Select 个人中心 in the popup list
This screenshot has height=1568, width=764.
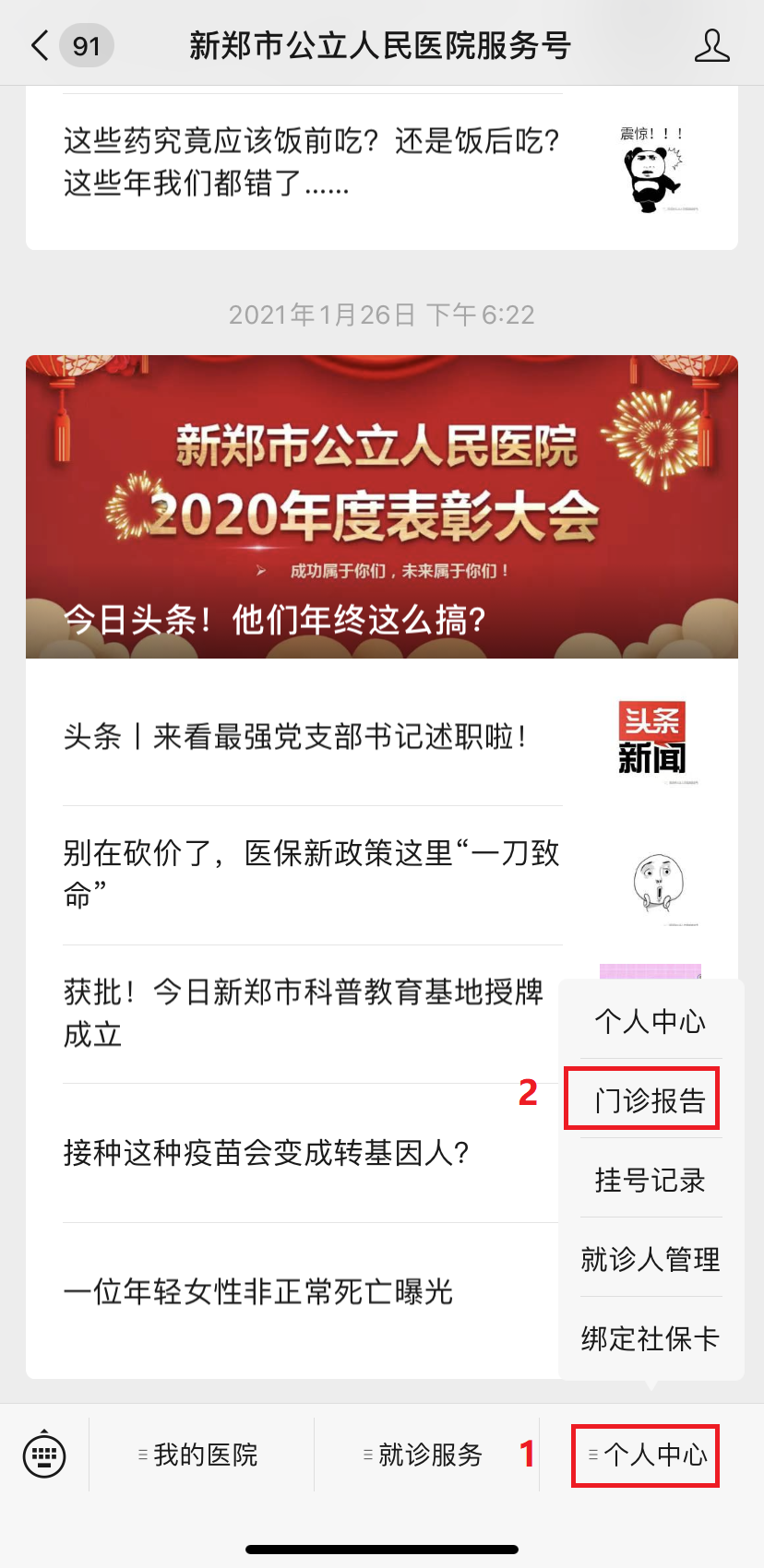[650, 1020]
